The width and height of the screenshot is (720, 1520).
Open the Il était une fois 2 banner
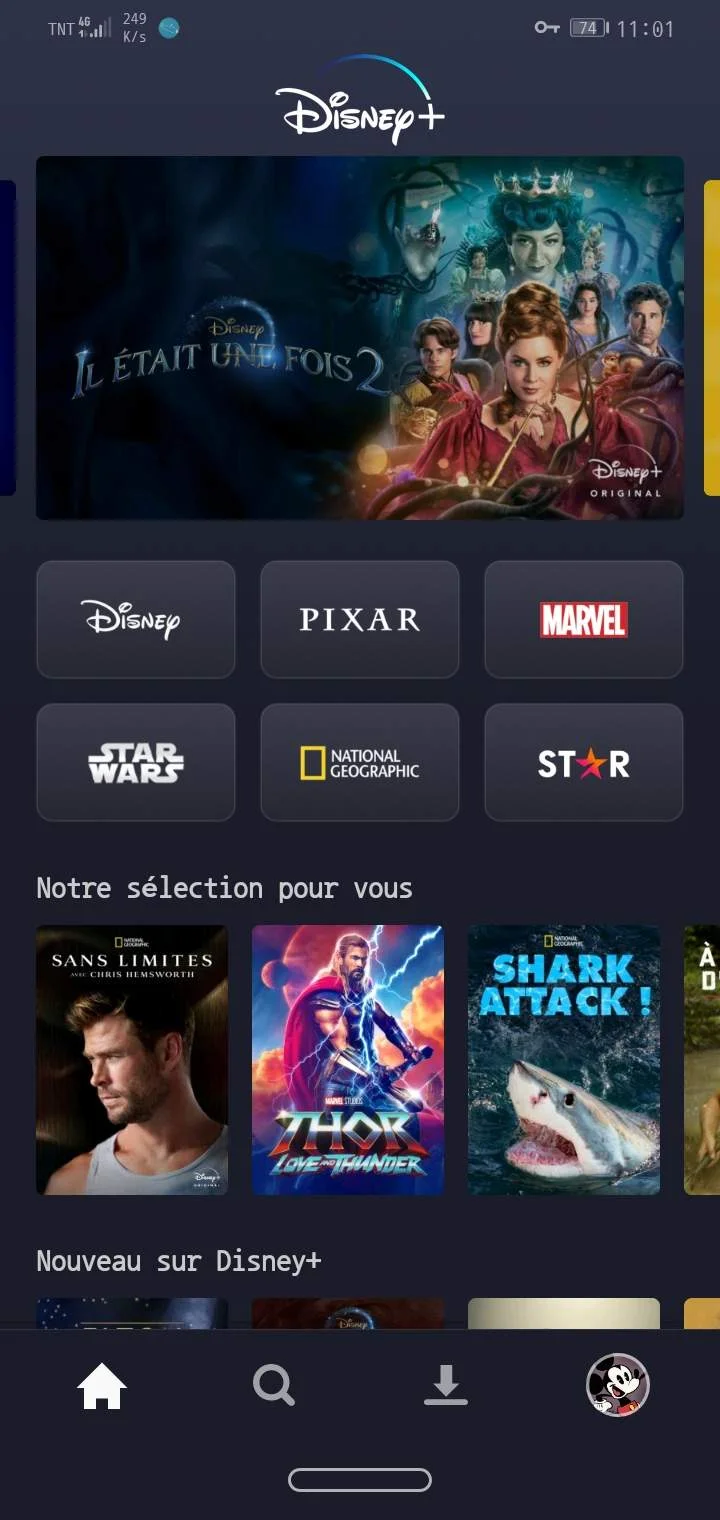[x=360, y=338]
